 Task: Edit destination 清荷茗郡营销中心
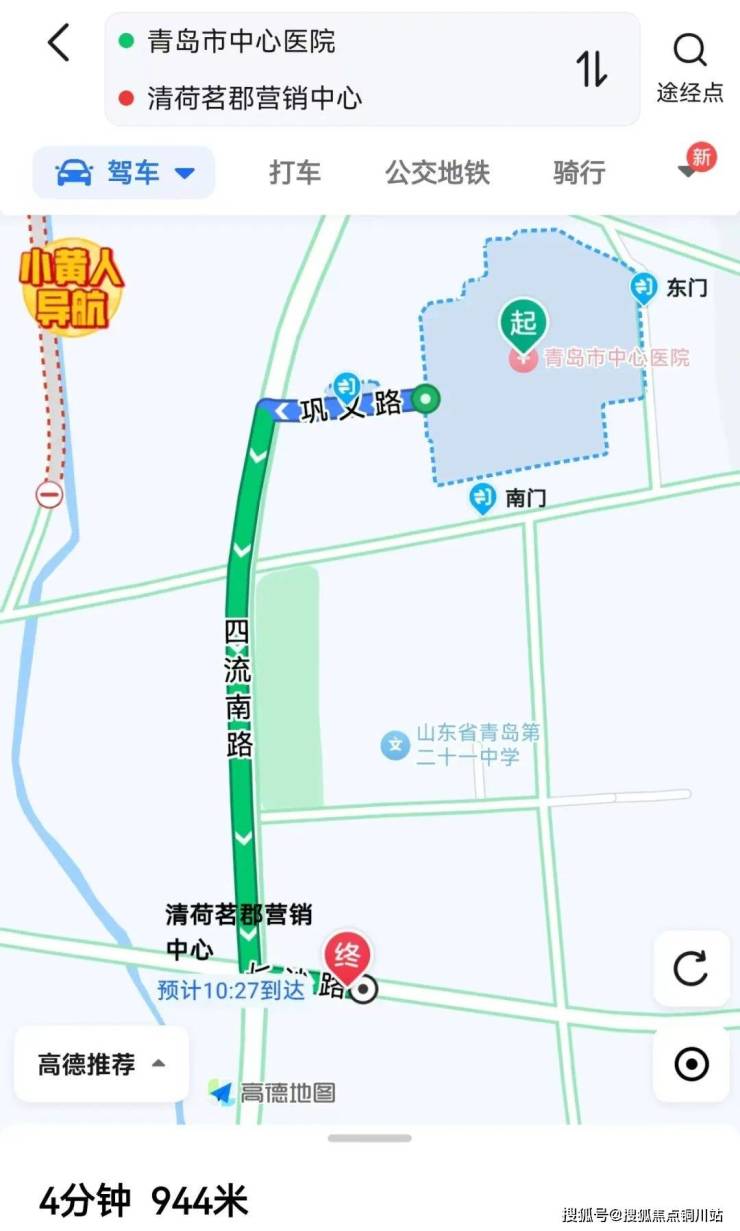coord(254,98)
